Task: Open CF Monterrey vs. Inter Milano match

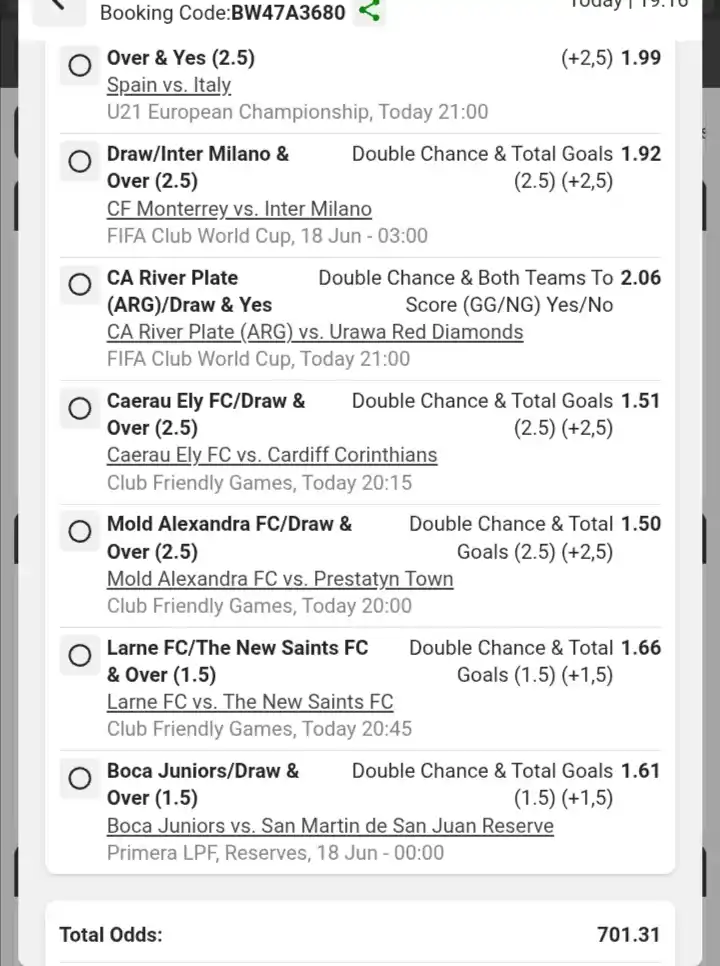Action: [x=239, y=209]
